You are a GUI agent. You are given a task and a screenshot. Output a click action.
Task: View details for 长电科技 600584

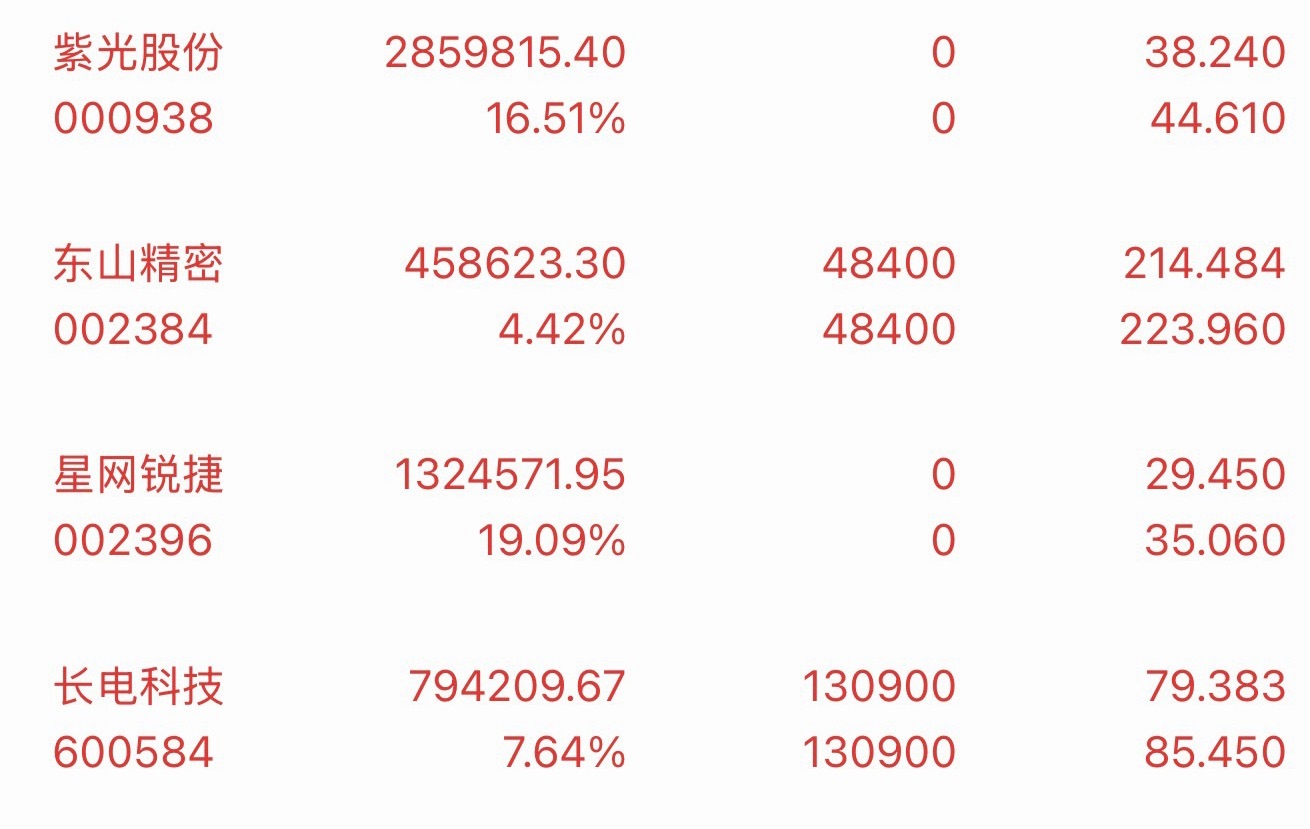655,719
